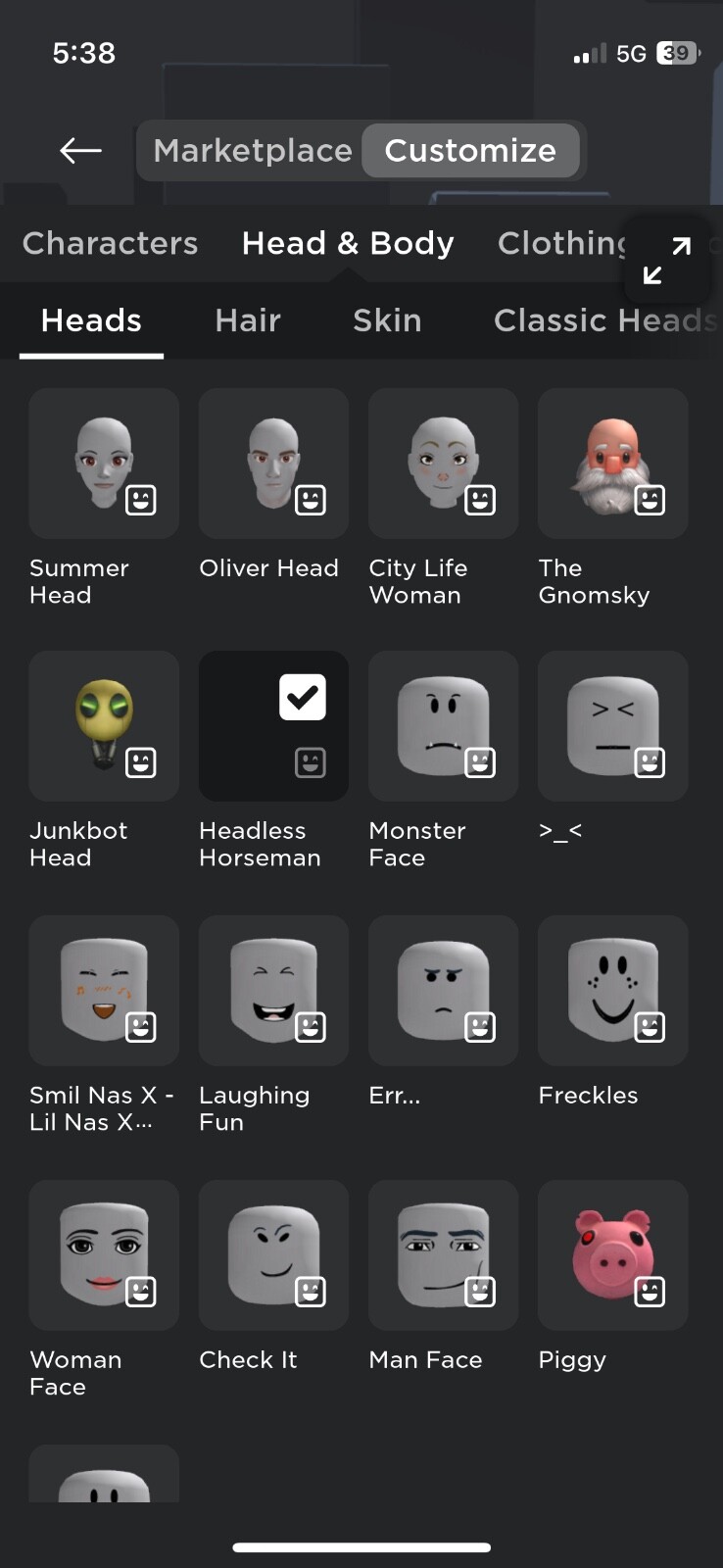The height and width of the screenshot is (1568, 723).
Task: Click the emote badge on Freckles
Action: pyautogui.click(x=651, y=1027)
